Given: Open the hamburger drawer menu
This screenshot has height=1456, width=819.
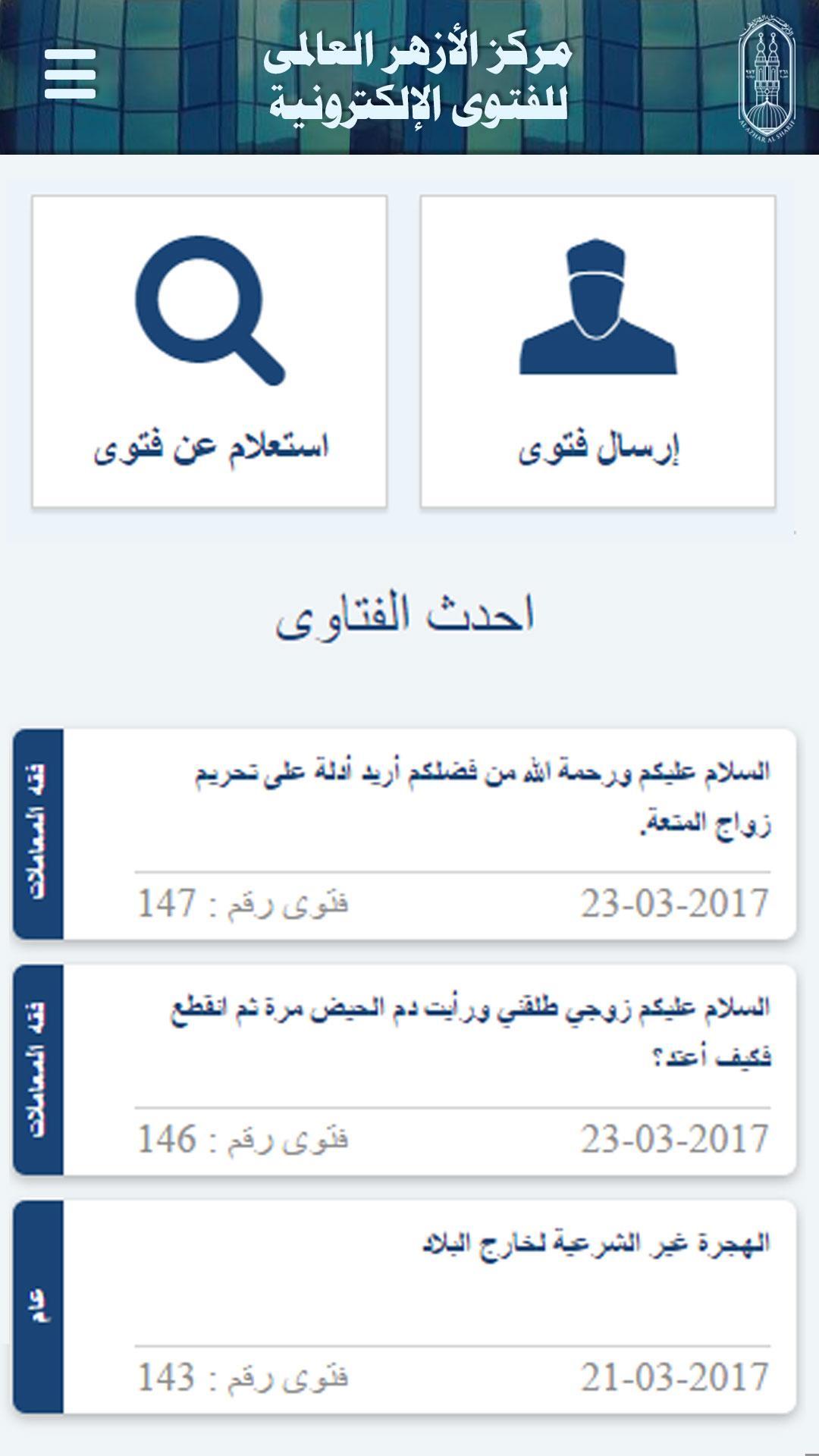Looking at the screenshot, I should (x=70, y=74).
